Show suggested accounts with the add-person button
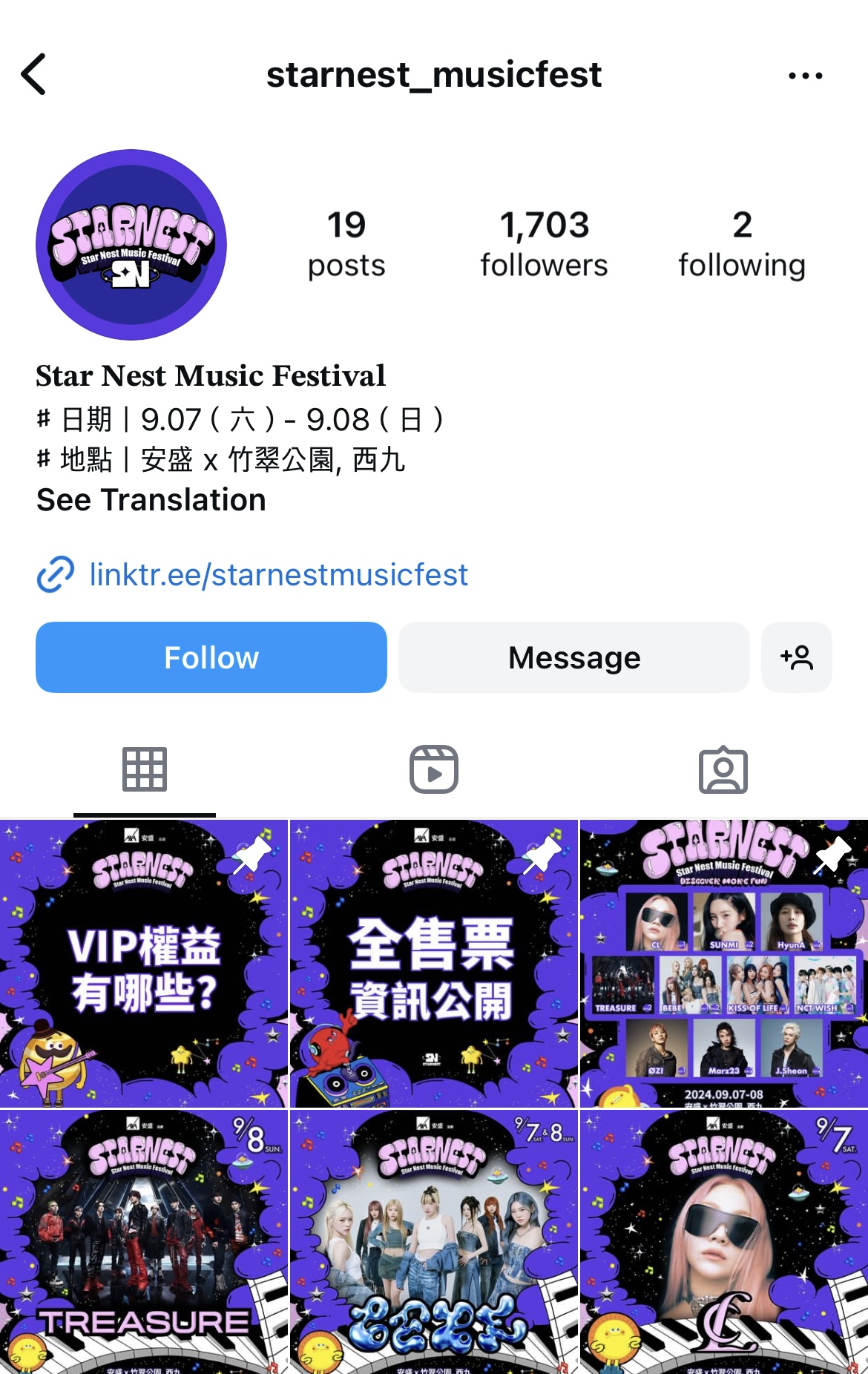The height and width of the screenshot is (1374, 868). pos(796,657)
